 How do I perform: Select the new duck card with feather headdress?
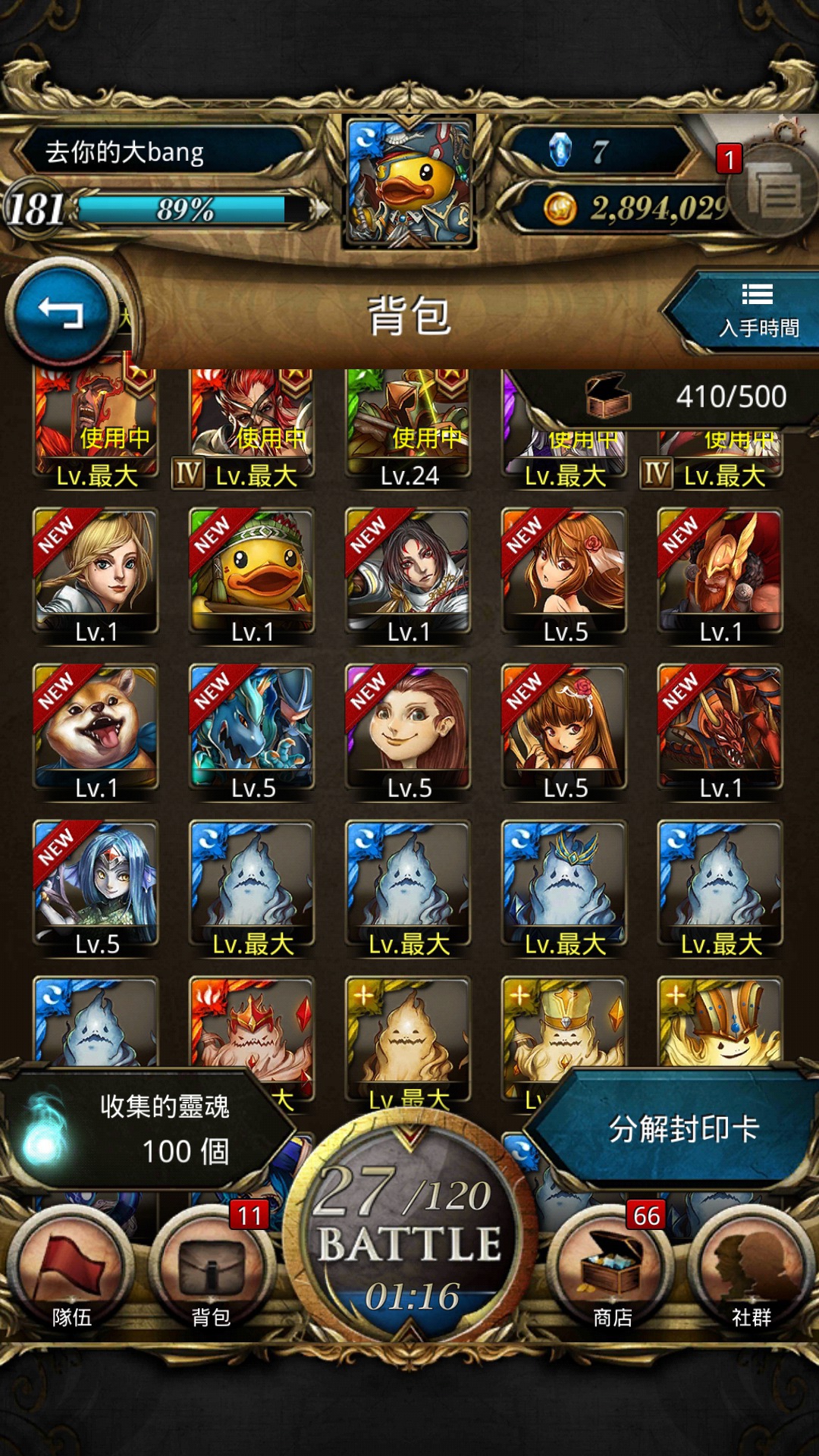click(253, 576)
